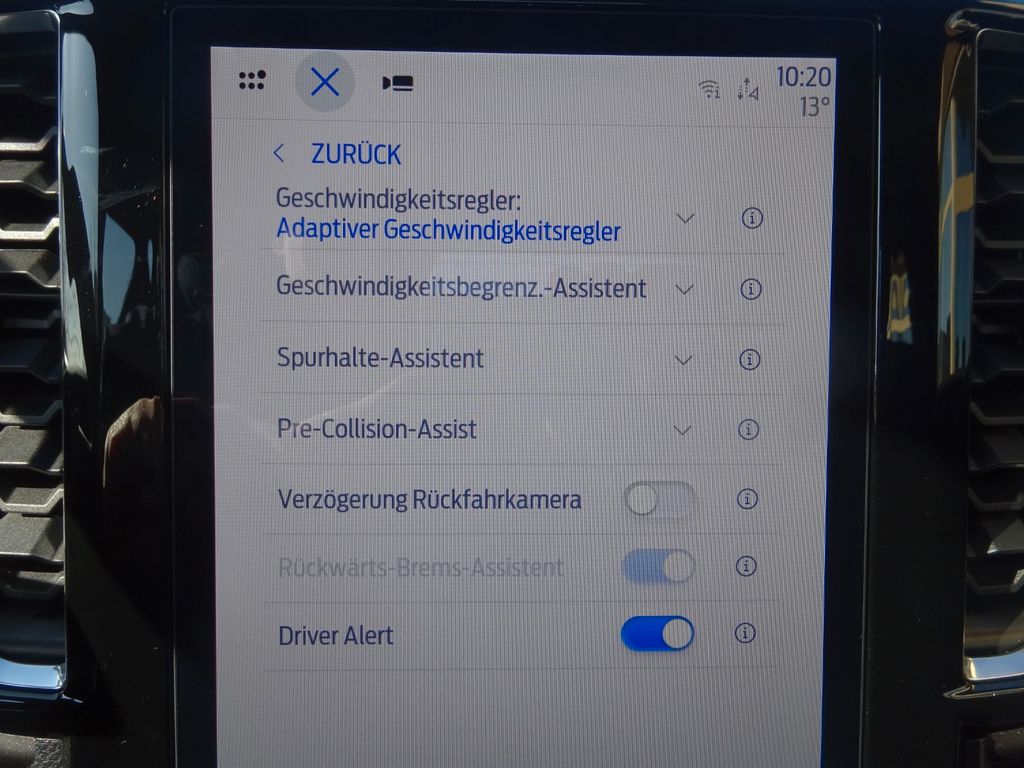Enable Verzögerung Rückfahrkamera

pyautogui.click(x=659, y=499)
